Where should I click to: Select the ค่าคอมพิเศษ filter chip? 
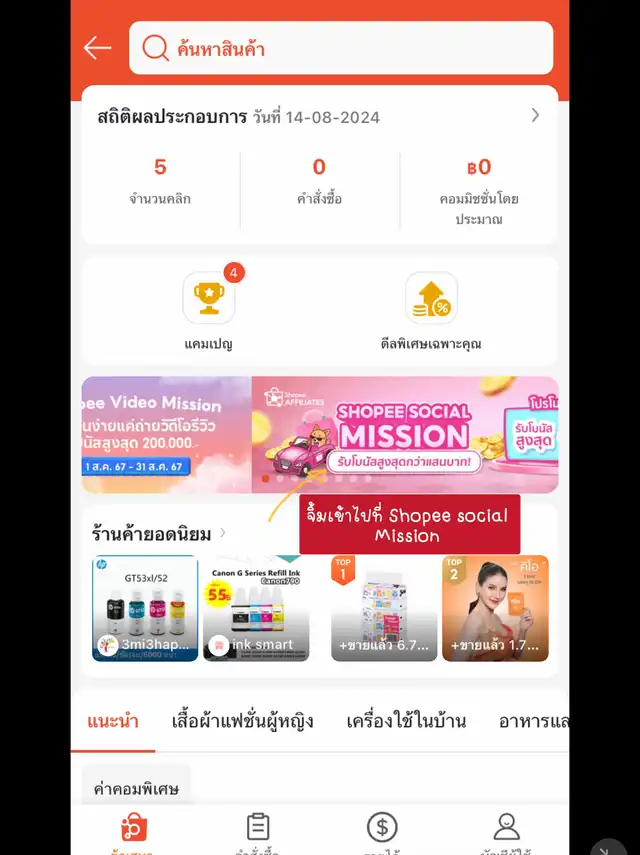point(136,789)
